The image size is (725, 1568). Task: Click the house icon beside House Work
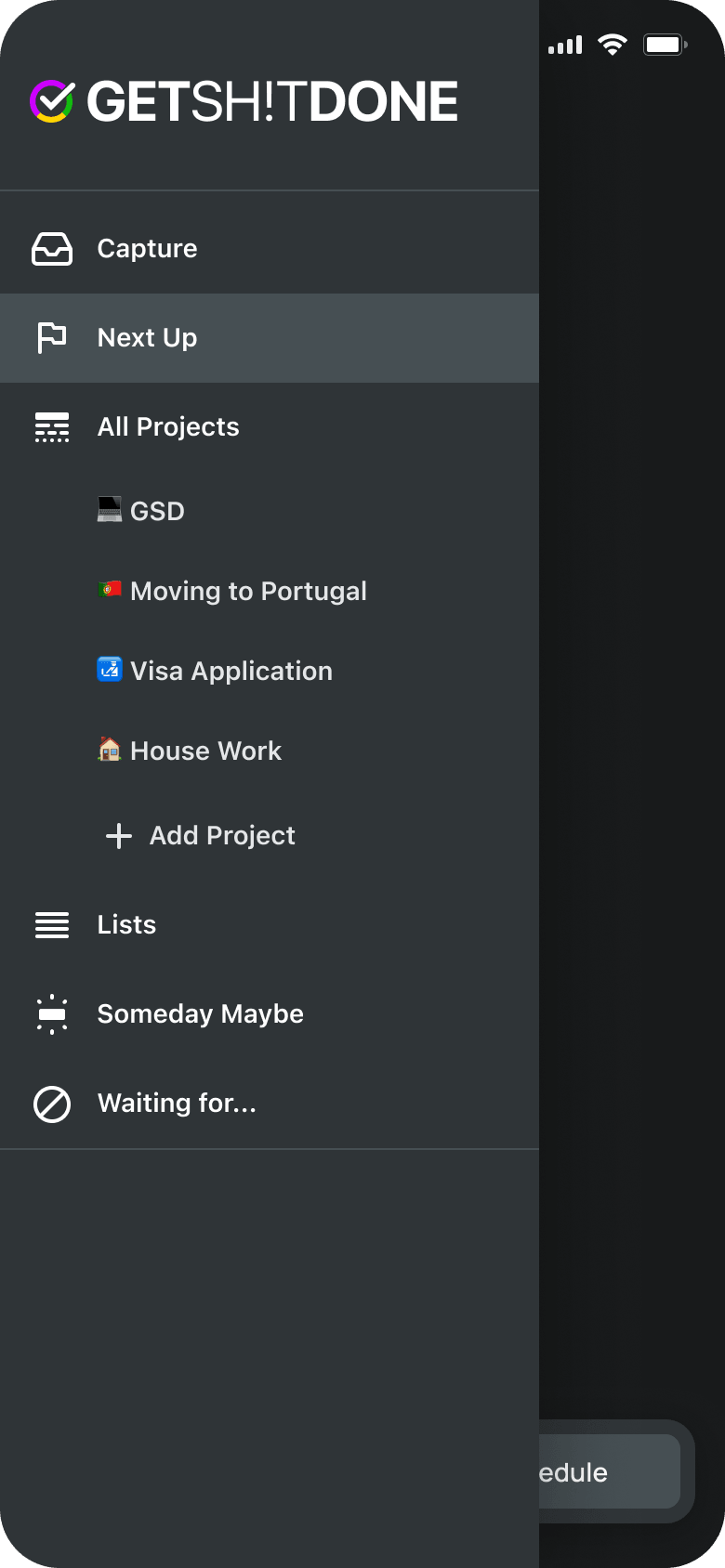pyautogui.click(x=109, y=750)
